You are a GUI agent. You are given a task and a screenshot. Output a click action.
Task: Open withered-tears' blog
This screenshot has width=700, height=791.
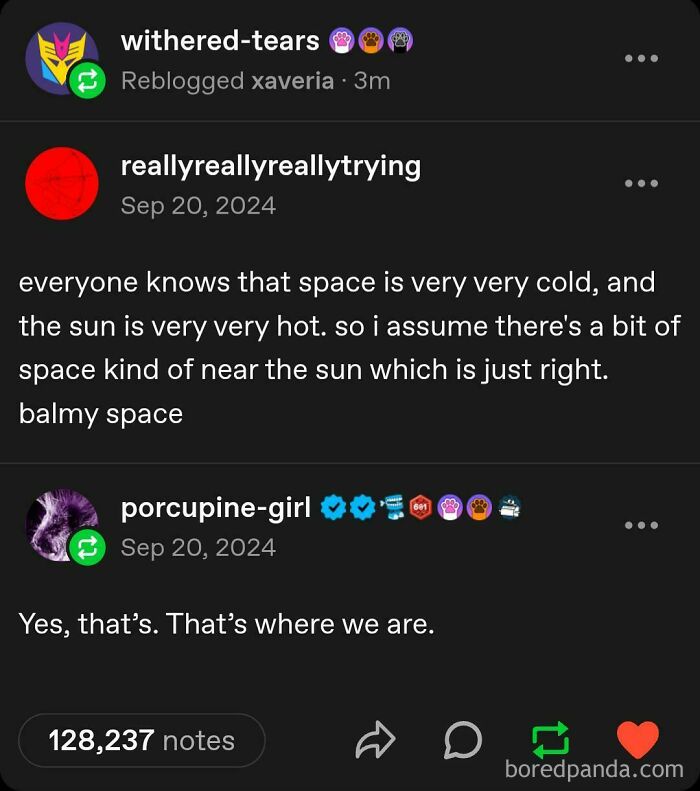pyautogui.click(x=219, y=41)
